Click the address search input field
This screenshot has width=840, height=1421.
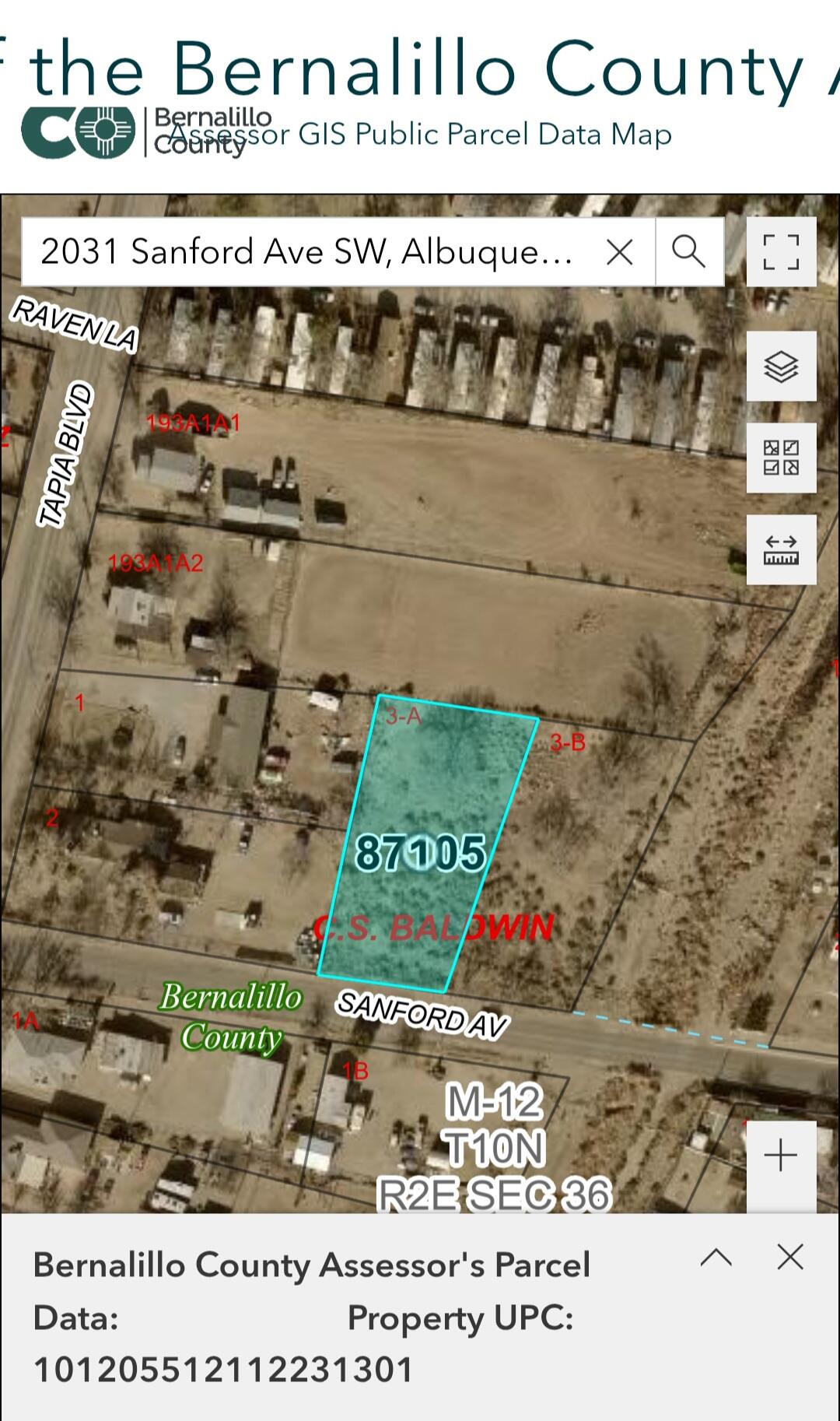311,251
